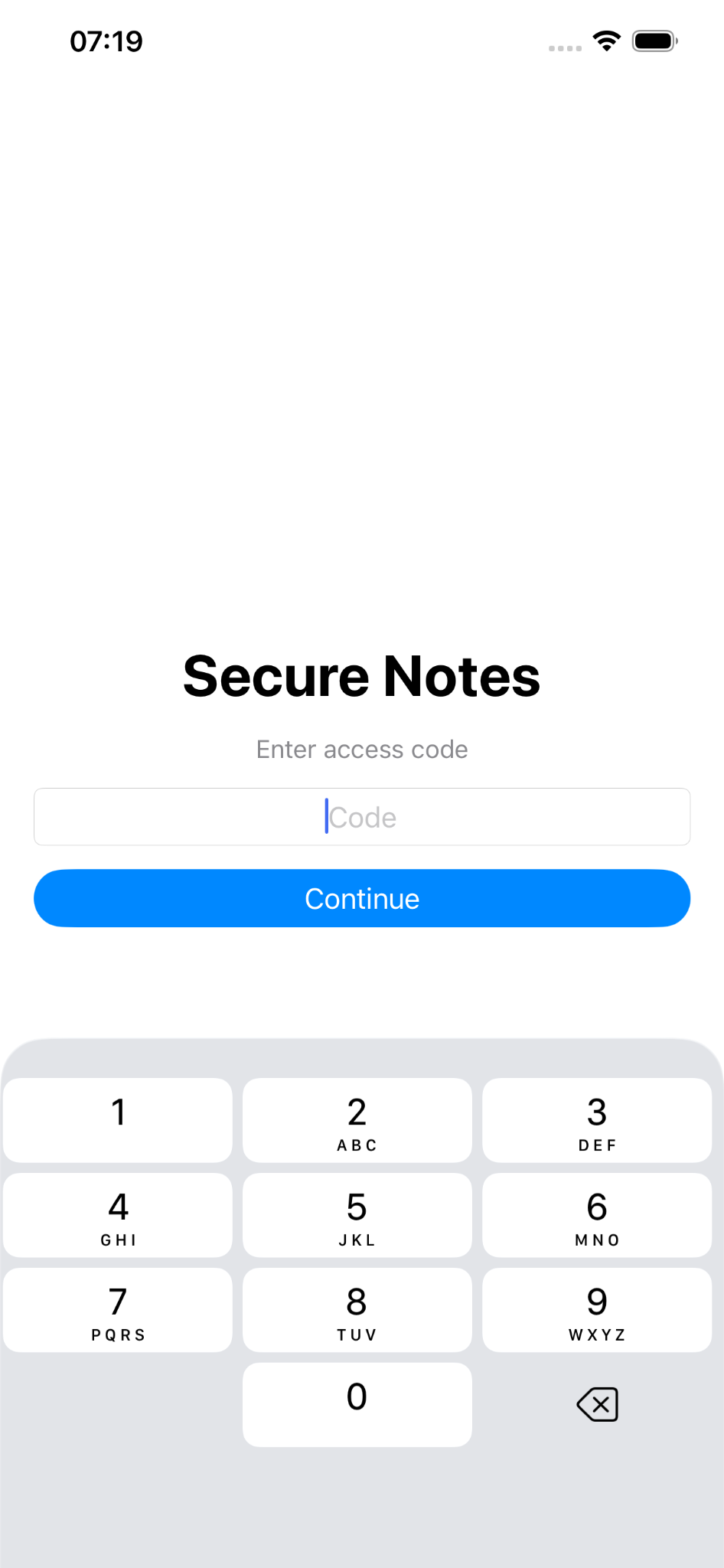
Task: Tap the 9 WXYZ key
Action: pos(597,1310)
